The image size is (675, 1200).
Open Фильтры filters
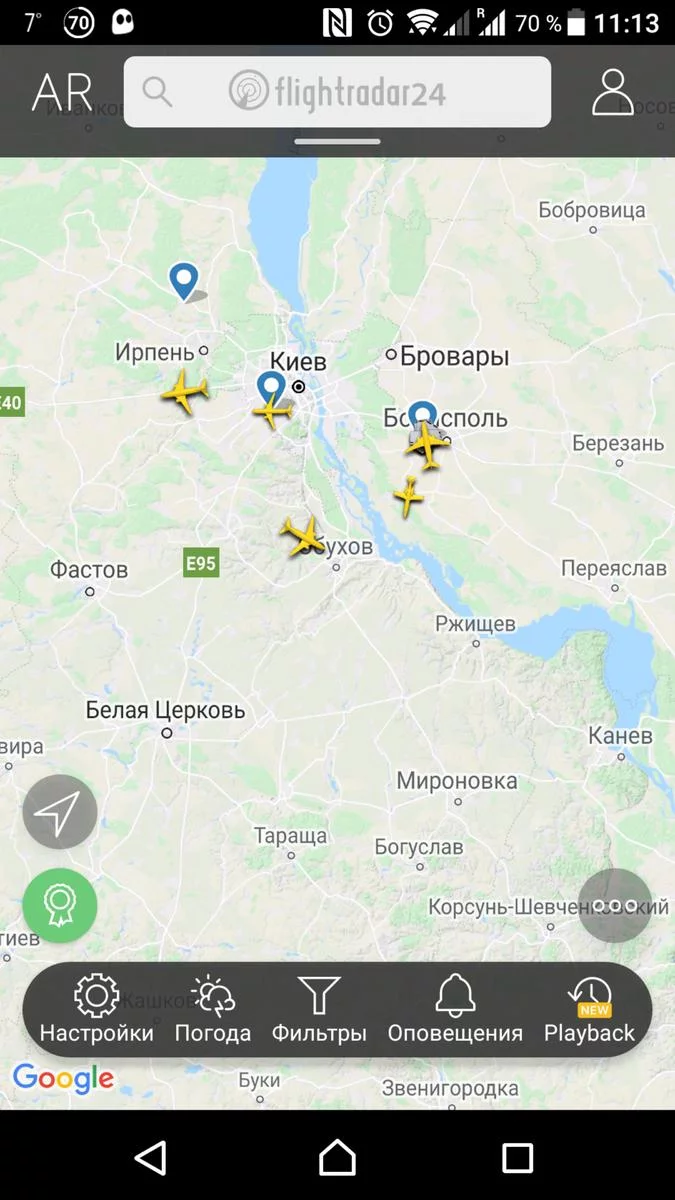point(319,1010)
